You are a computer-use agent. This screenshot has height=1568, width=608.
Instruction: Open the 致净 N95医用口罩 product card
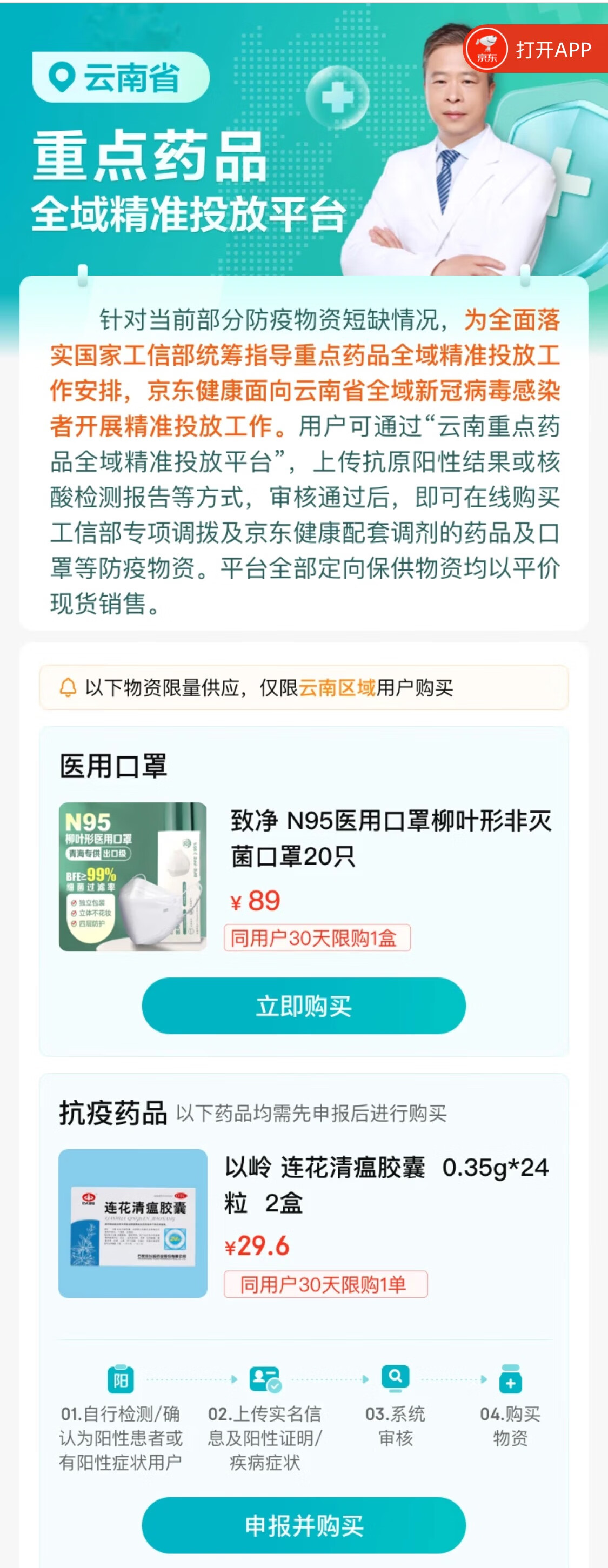point(390,839)
